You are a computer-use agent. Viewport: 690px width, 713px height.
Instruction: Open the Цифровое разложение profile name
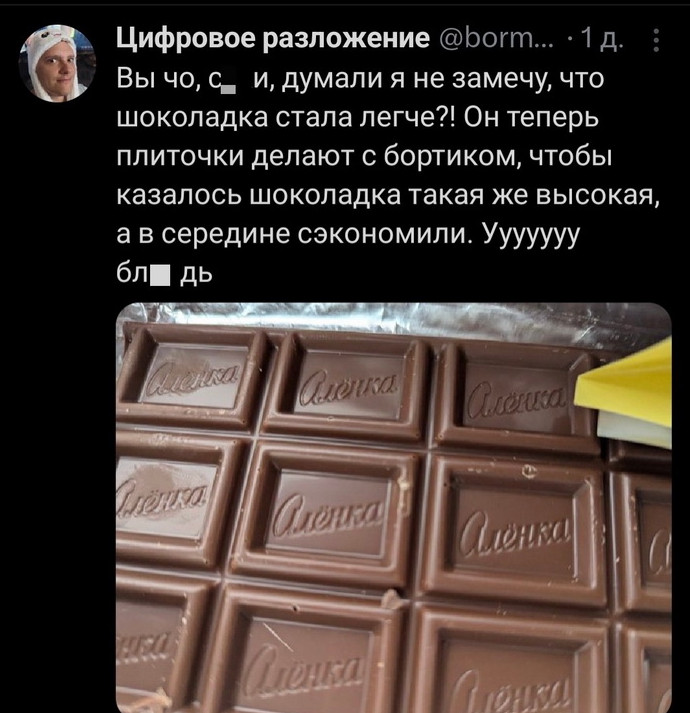coord(273,40)
